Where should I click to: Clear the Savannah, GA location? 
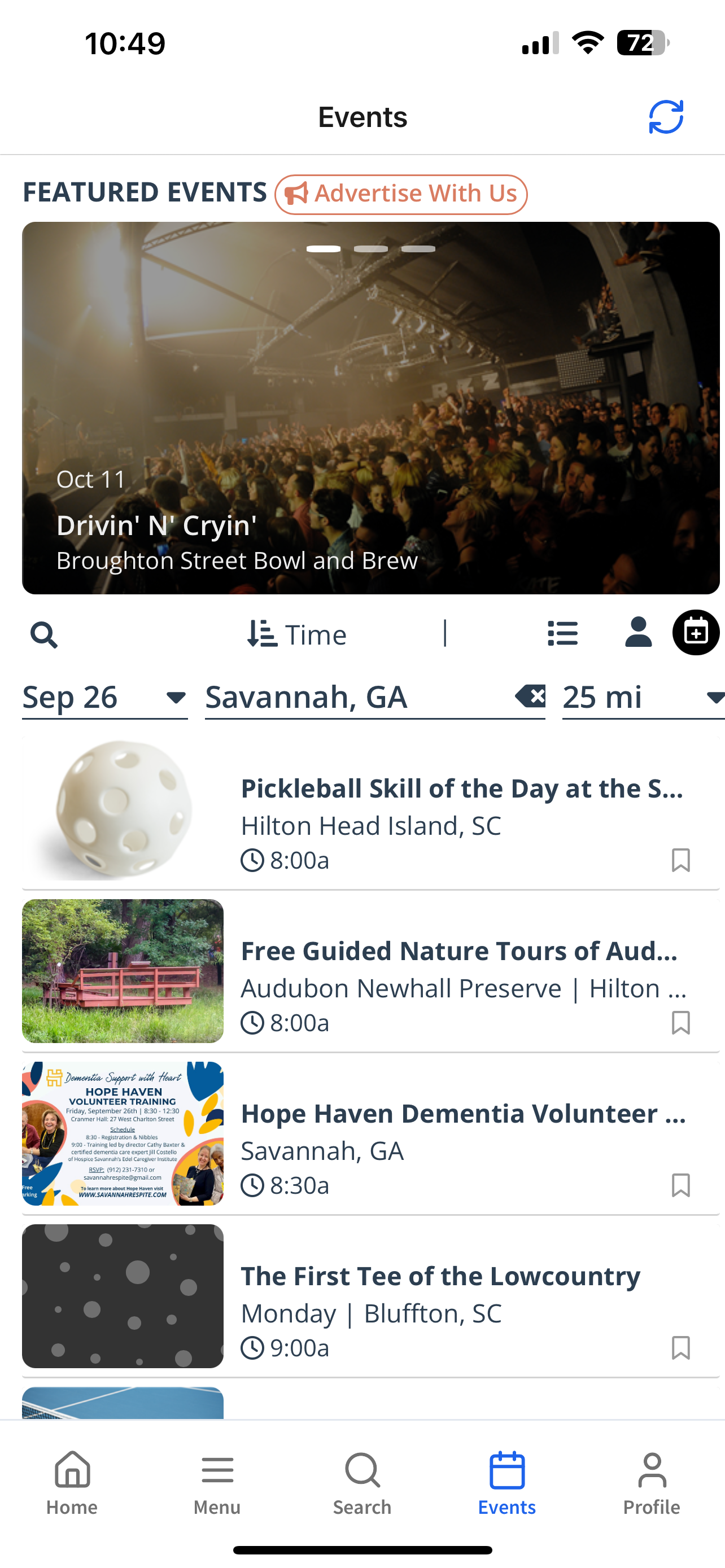(x=530, y=696)
